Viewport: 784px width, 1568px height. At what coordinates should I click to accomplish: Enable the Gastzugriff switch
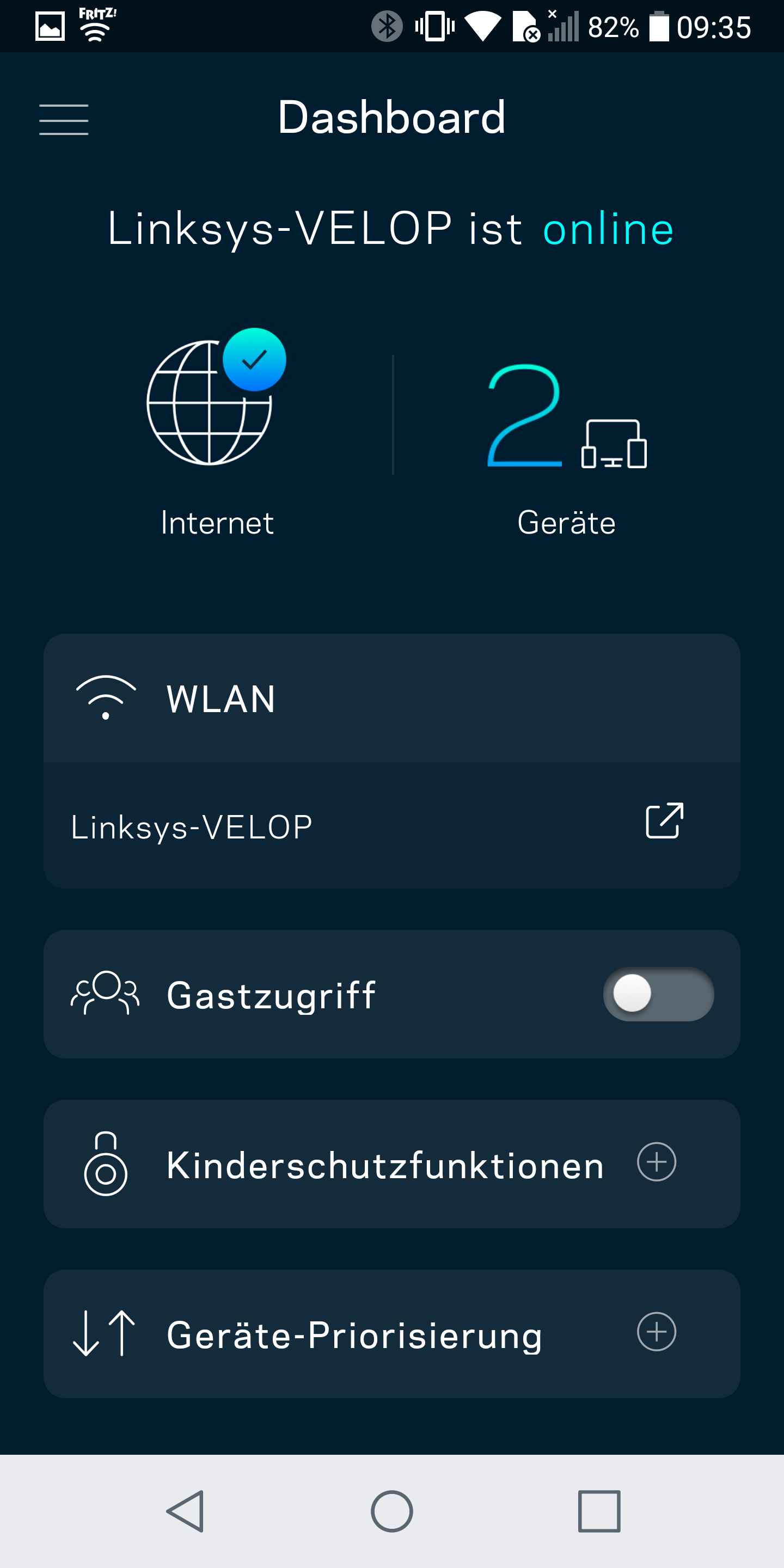click(657, 994)
